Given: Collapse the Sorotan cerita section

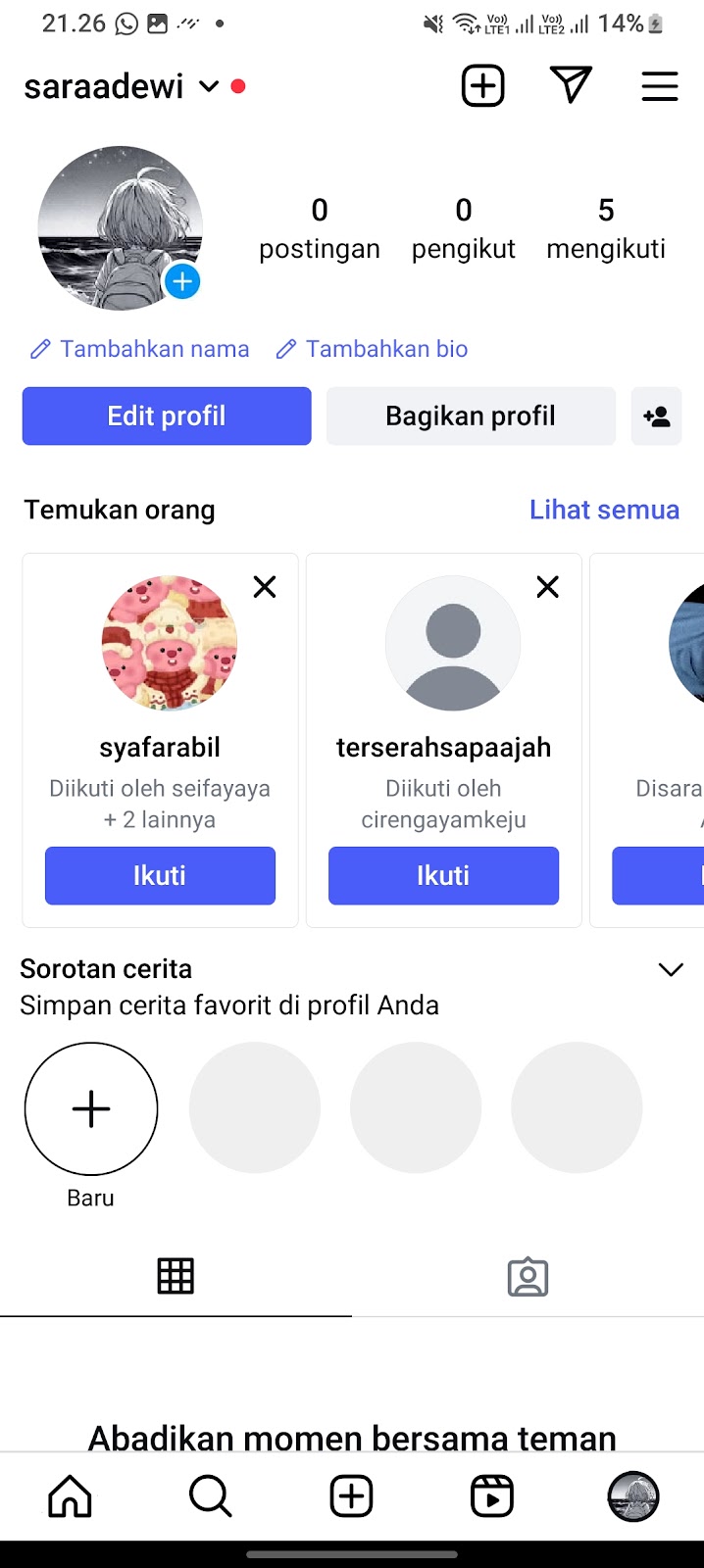Looking at the screenshot, I should (671, 970).
